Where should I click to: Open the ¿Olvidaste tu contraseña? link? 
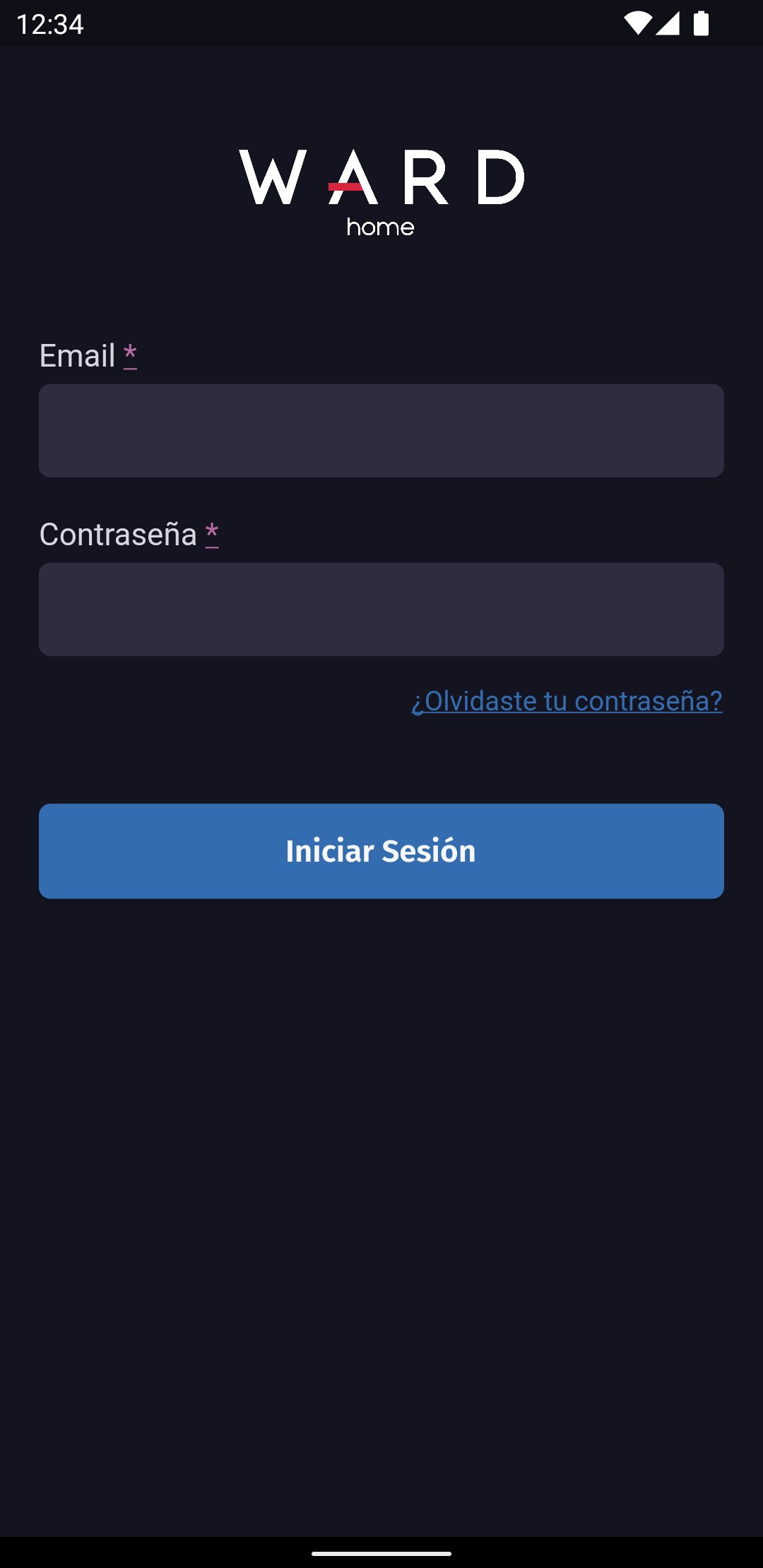(x=567, y=701)
